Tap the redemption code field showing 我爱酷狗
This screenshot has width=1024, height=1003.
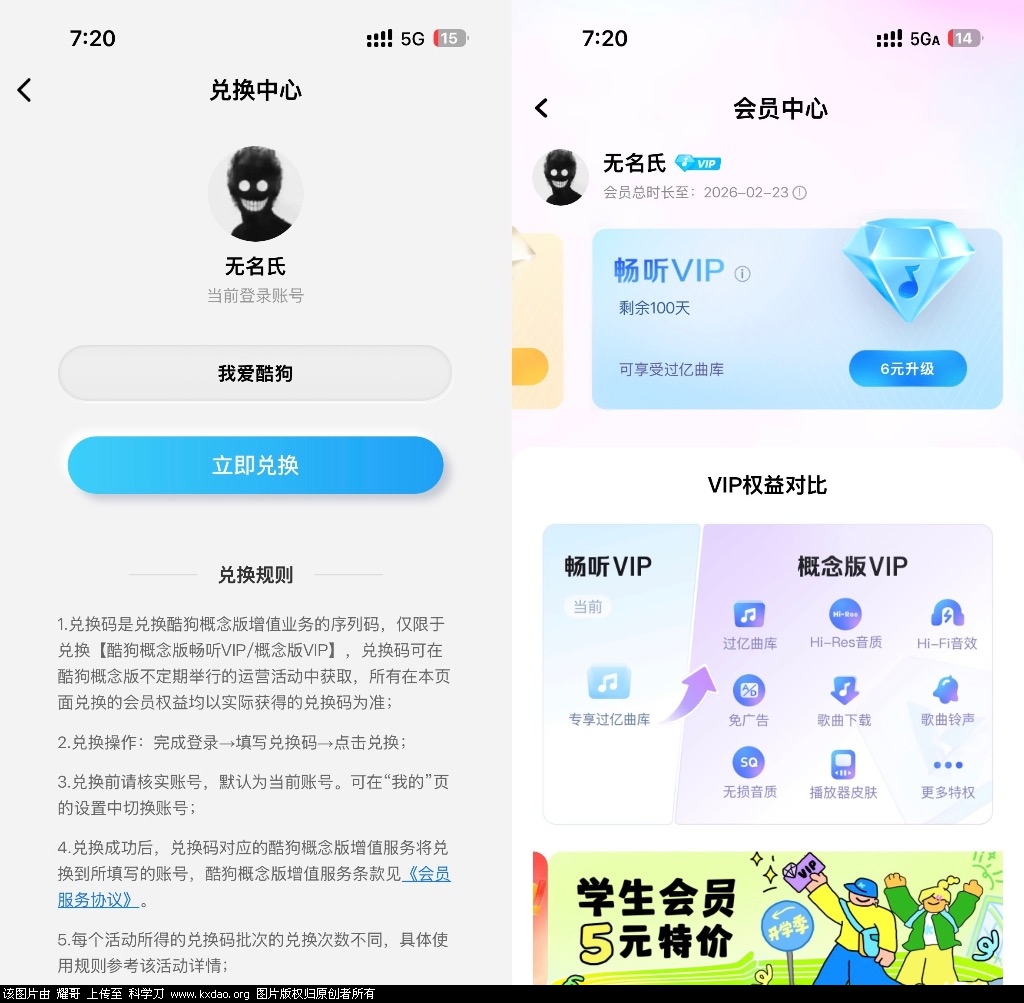[255, 373]
